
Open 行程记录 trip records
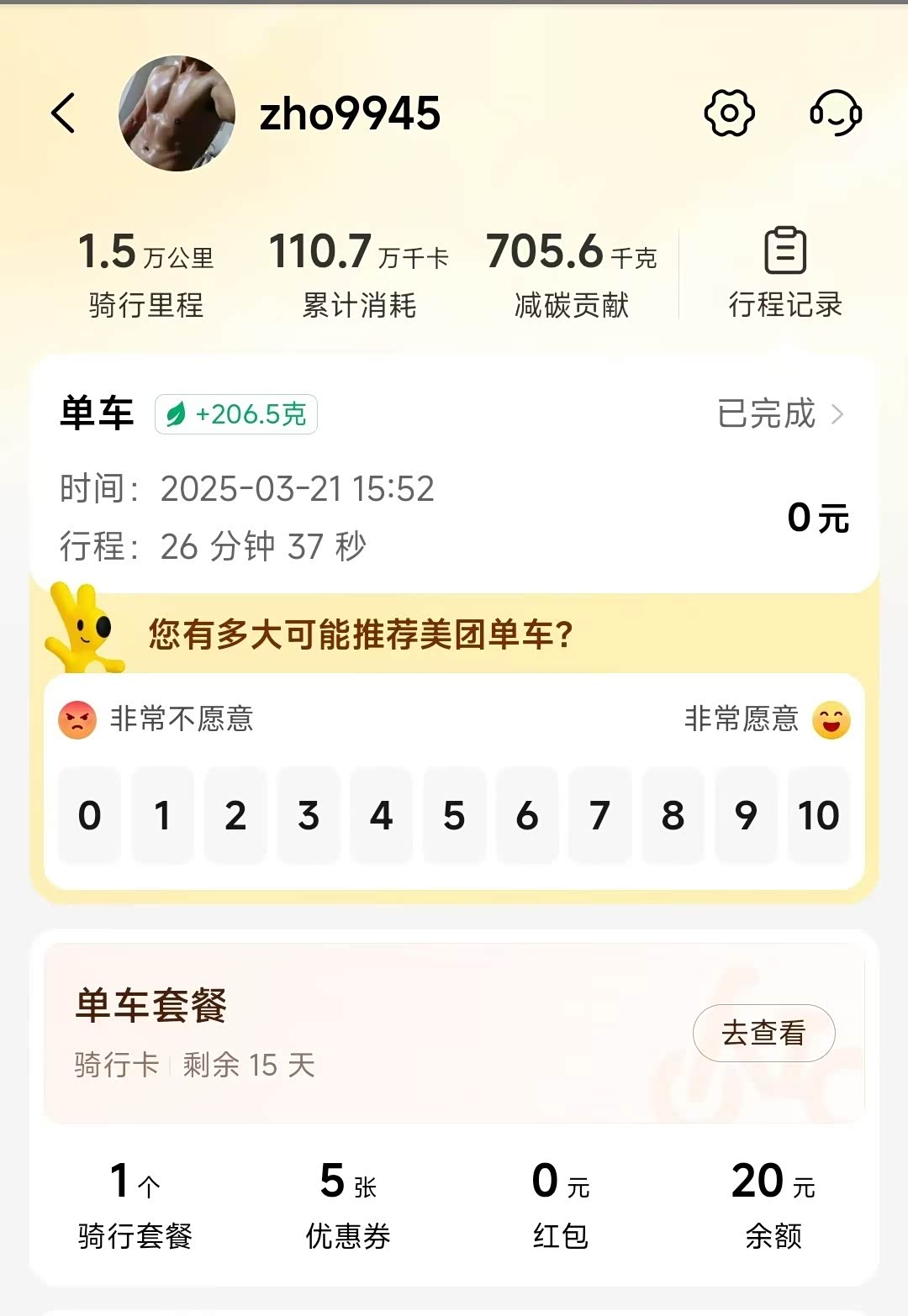[x=784, y=274]
